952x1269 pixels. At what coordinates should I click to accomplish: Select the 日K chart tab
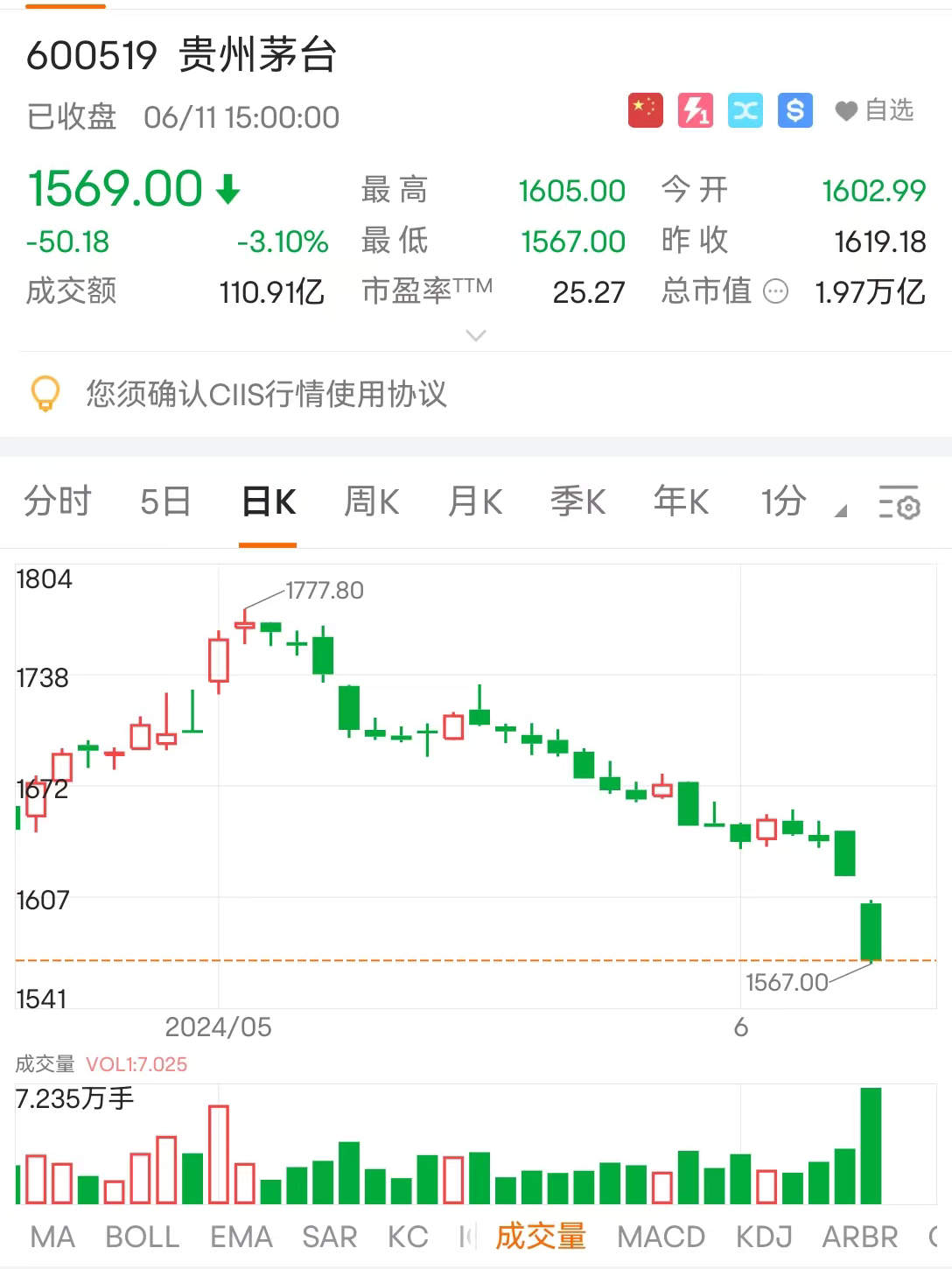268,501
